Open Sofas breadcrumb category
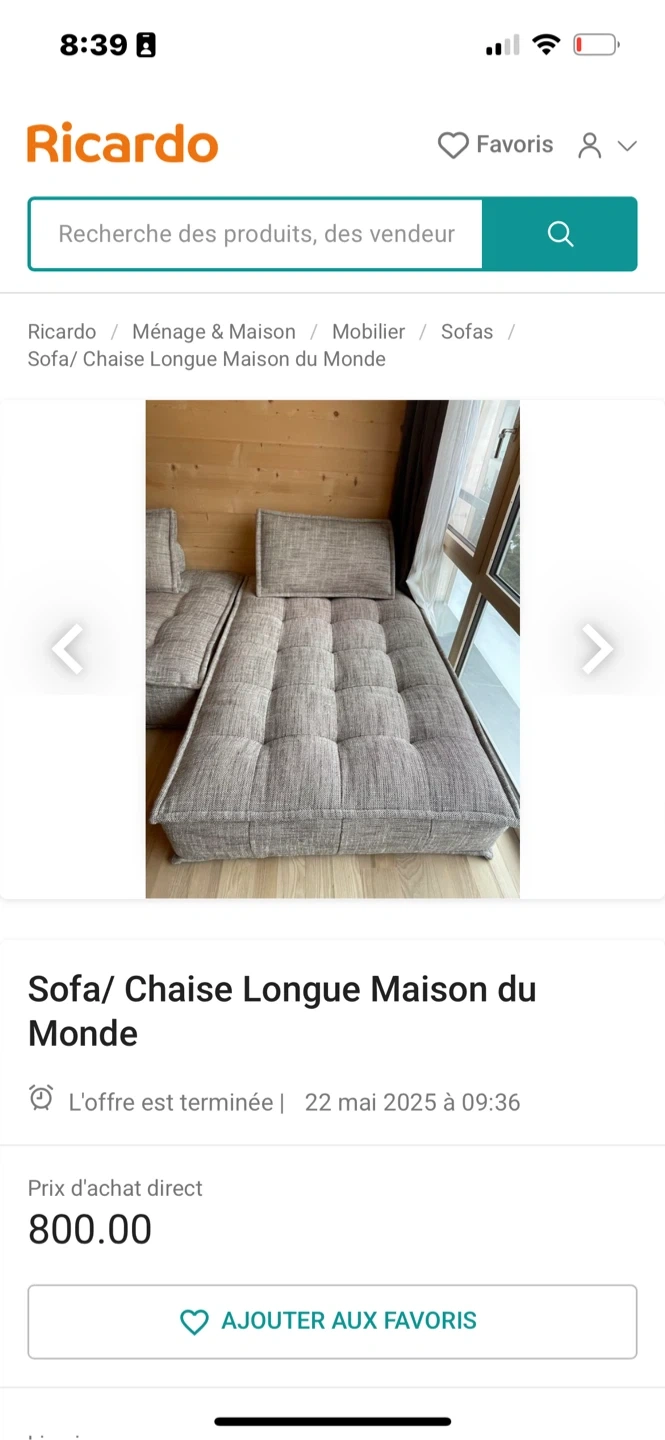This screenshot has width=665, height=1440. click(x=467, y=331)
